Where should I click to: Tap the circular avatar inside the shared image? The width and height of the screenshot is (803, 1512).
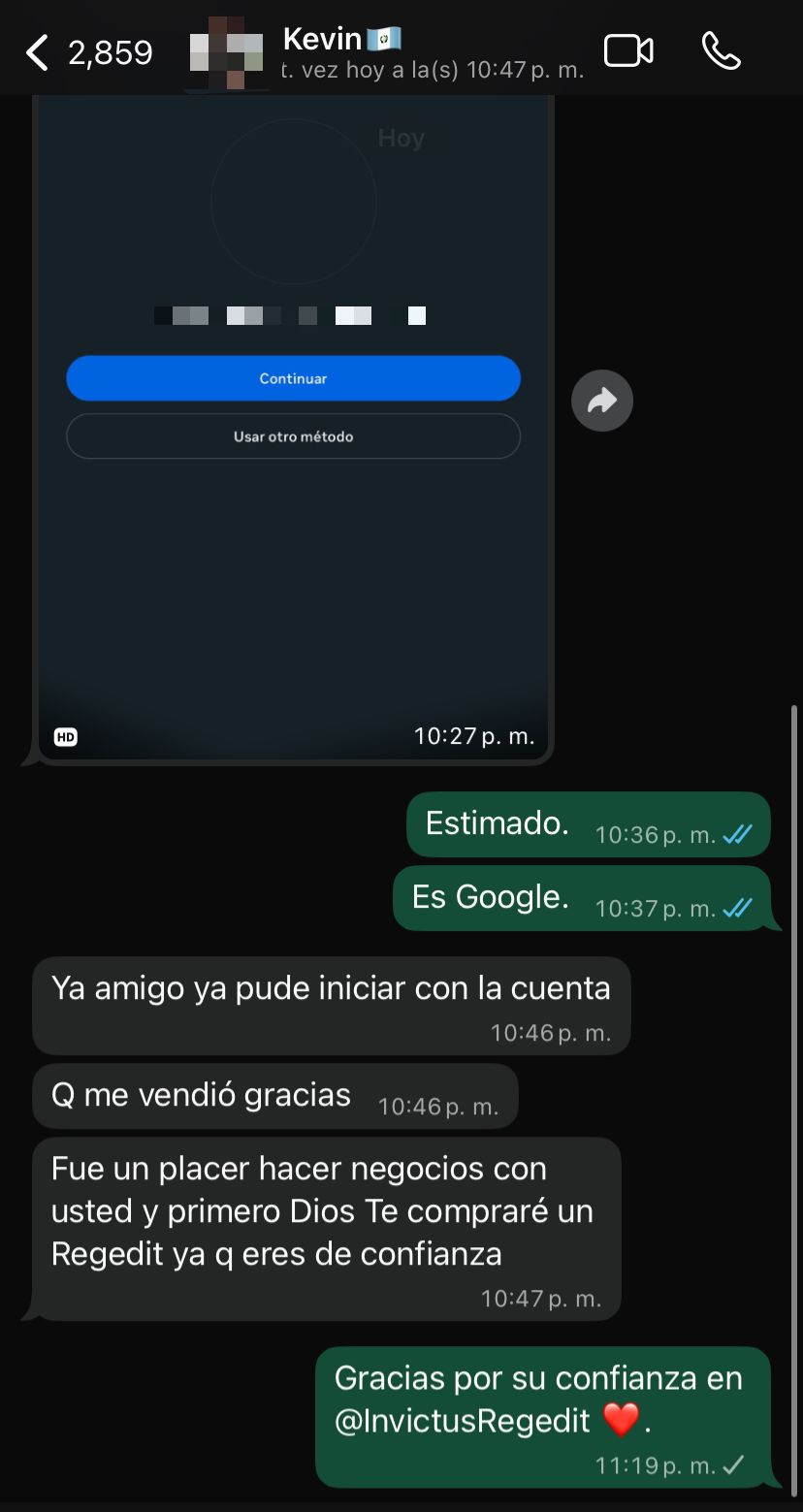coord(294,201)
